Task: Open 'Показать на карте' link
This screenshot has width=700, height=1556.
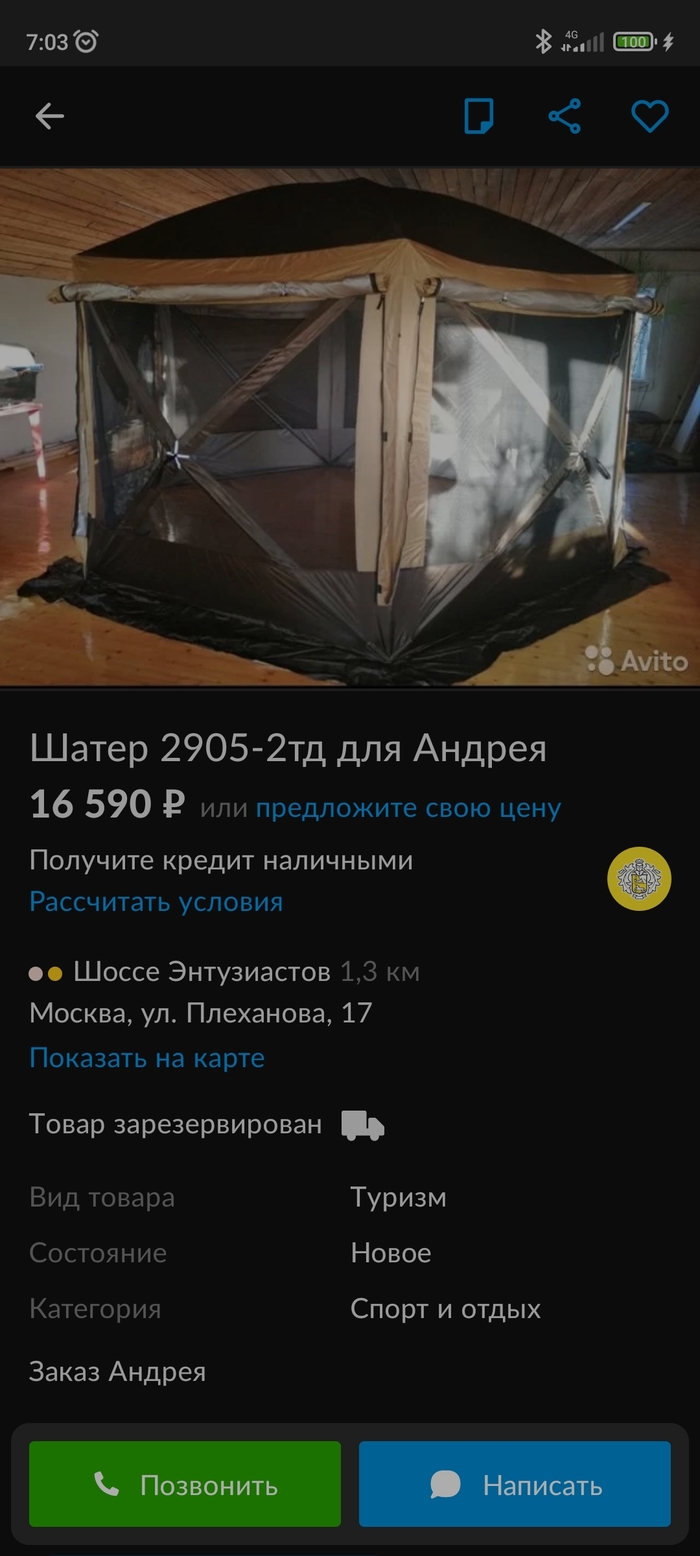Action: tap(147, 1058)
